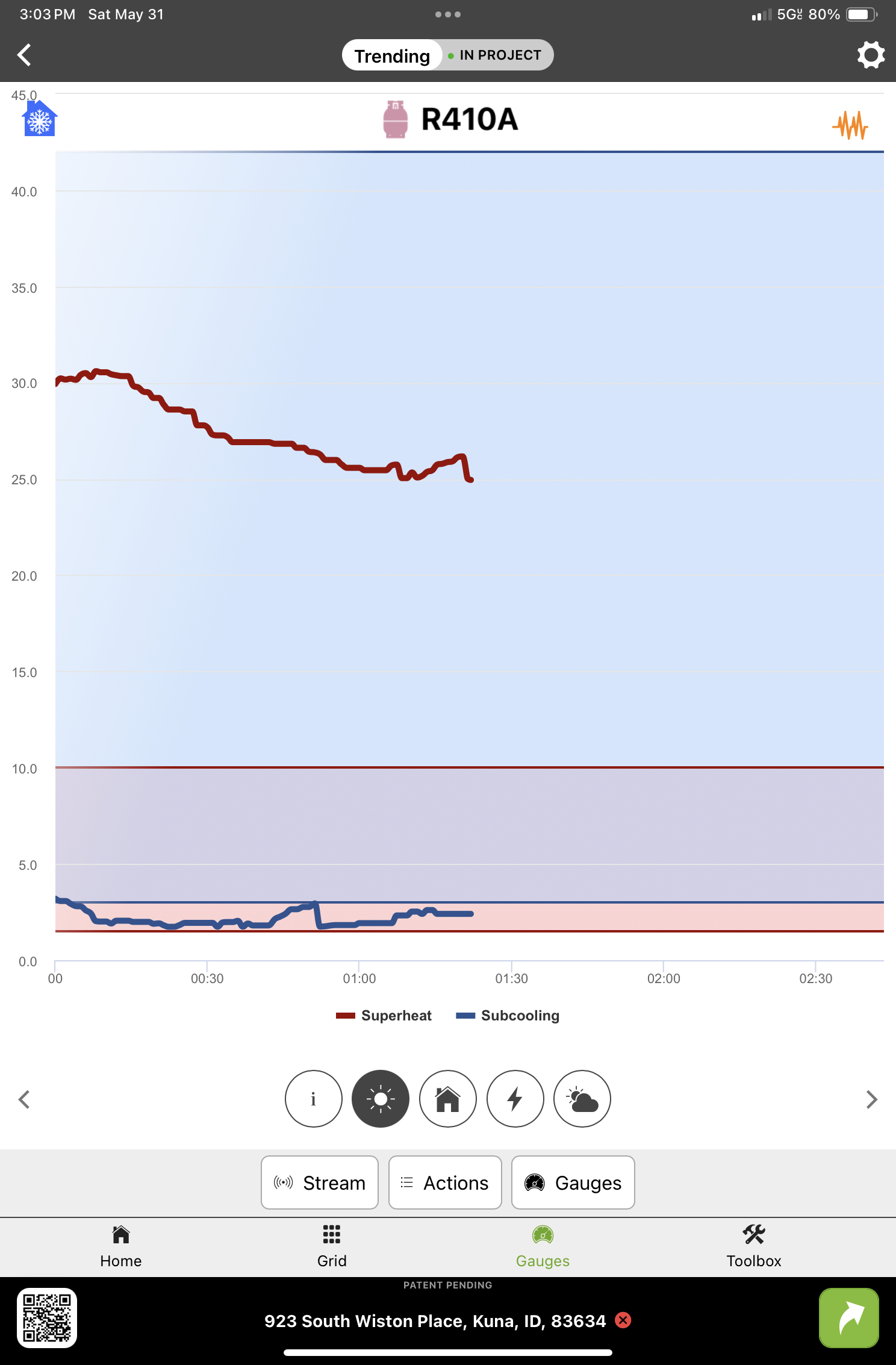Switch to the Grid tab
The width and height of the screenshot is (896, 1365).
(x=332, y=1246)
